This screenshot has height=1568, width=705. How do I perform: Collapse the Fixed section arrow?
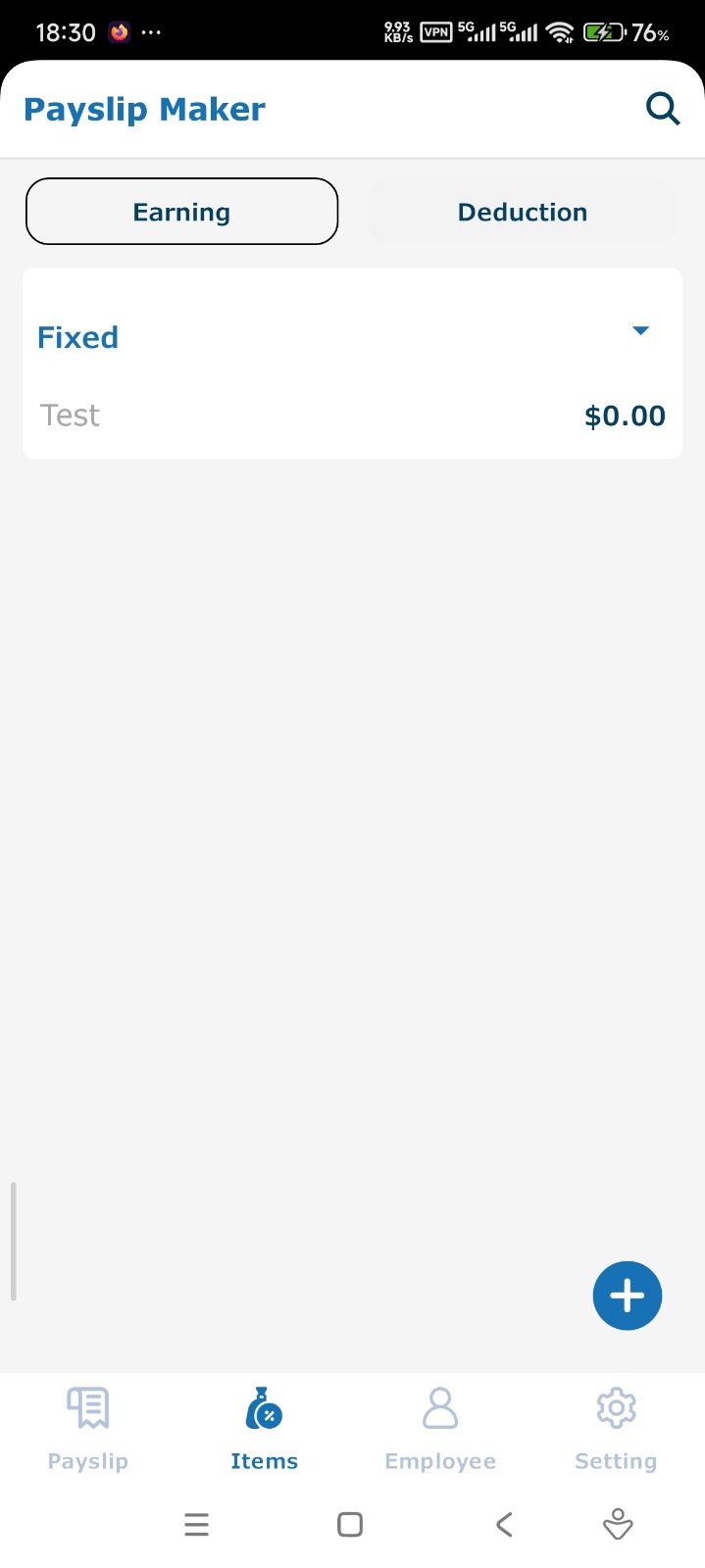pyautogui.click(x=640, y=331)
